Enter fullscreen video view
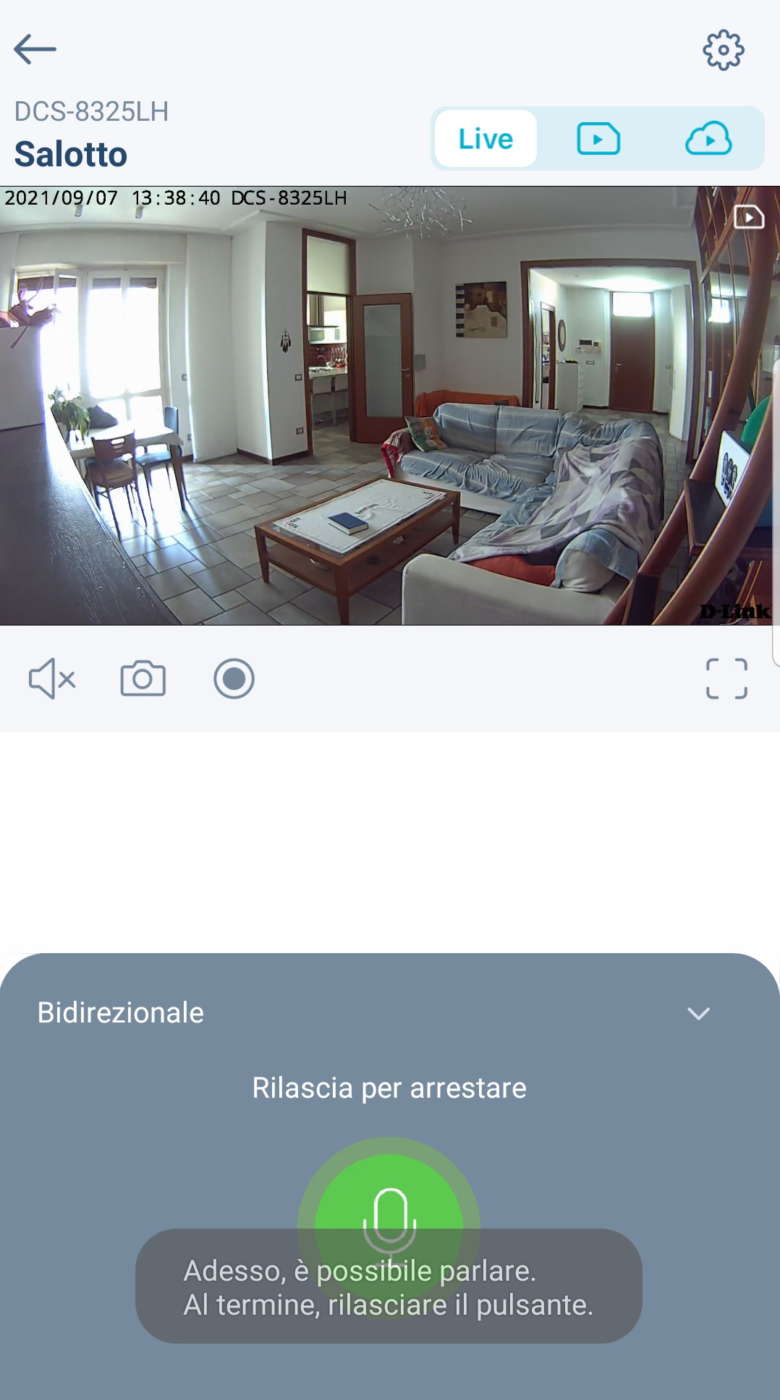The image size is (780, 1400). tap(726, 679)
